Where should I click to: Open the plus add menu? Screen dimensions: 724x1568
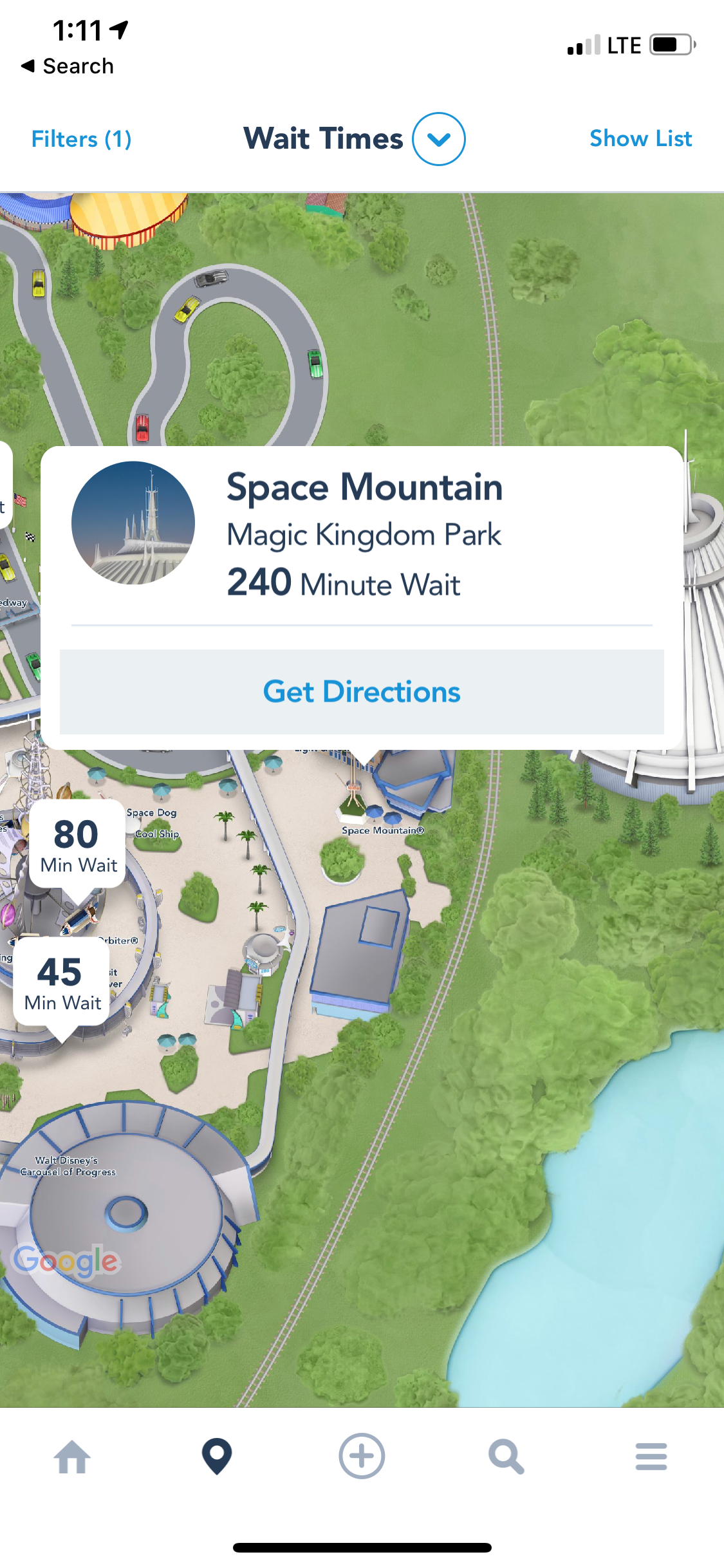362,1456
